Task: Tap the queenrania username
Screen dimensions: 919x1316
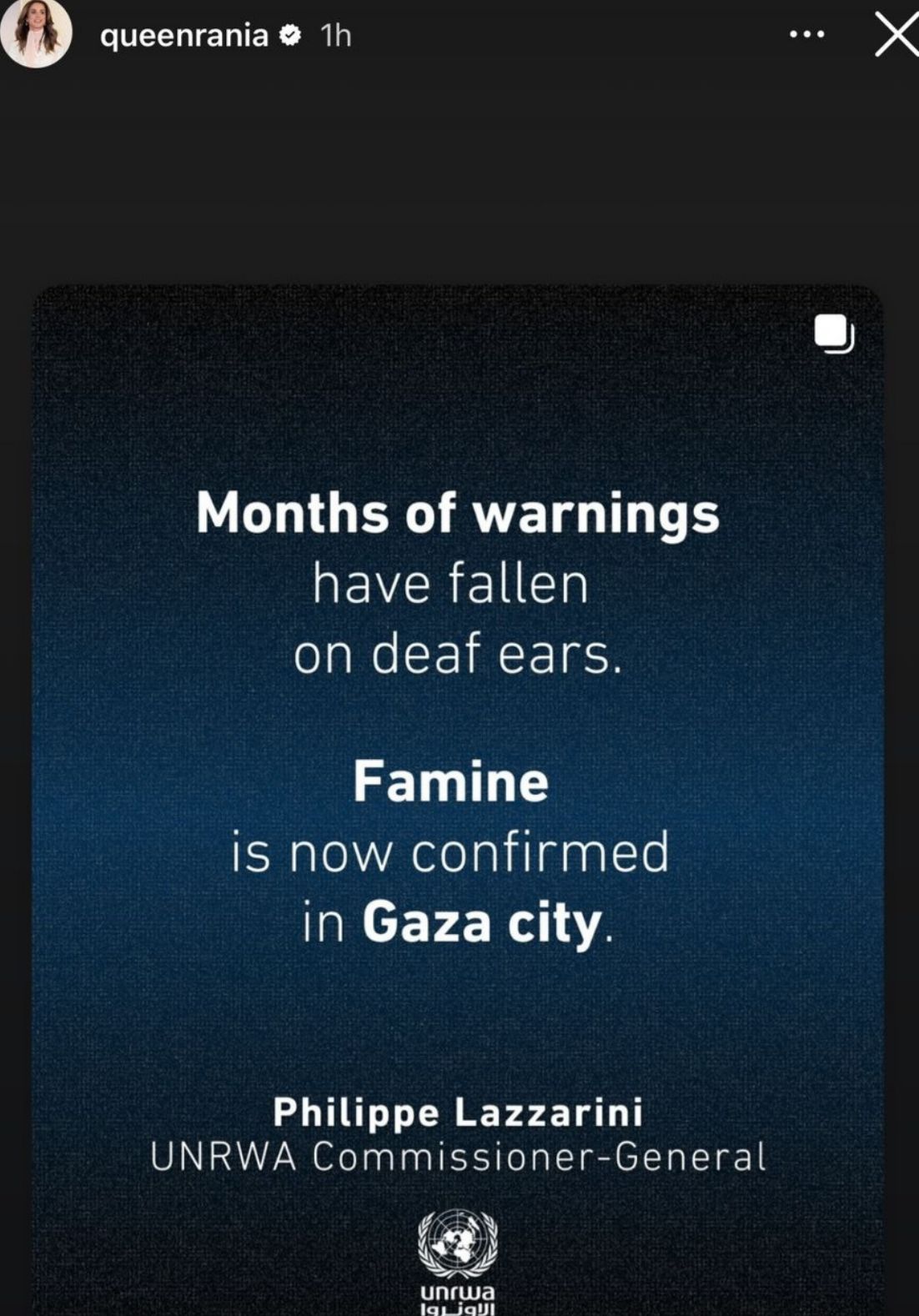Action: tap(183, 35)
